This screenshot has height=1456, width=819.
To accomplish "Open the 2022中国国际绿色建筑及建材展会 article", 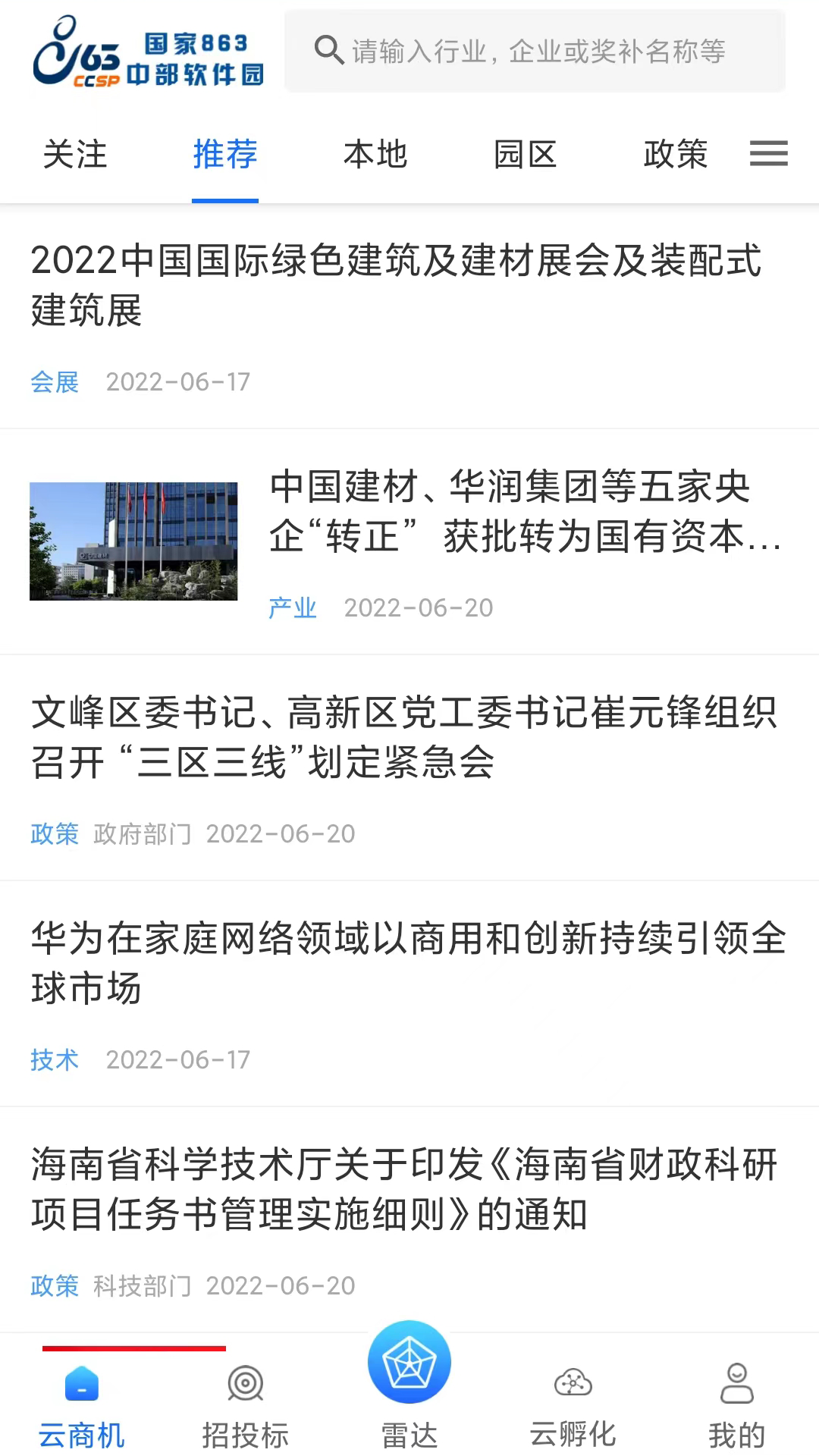I will (x=396, y=285).
